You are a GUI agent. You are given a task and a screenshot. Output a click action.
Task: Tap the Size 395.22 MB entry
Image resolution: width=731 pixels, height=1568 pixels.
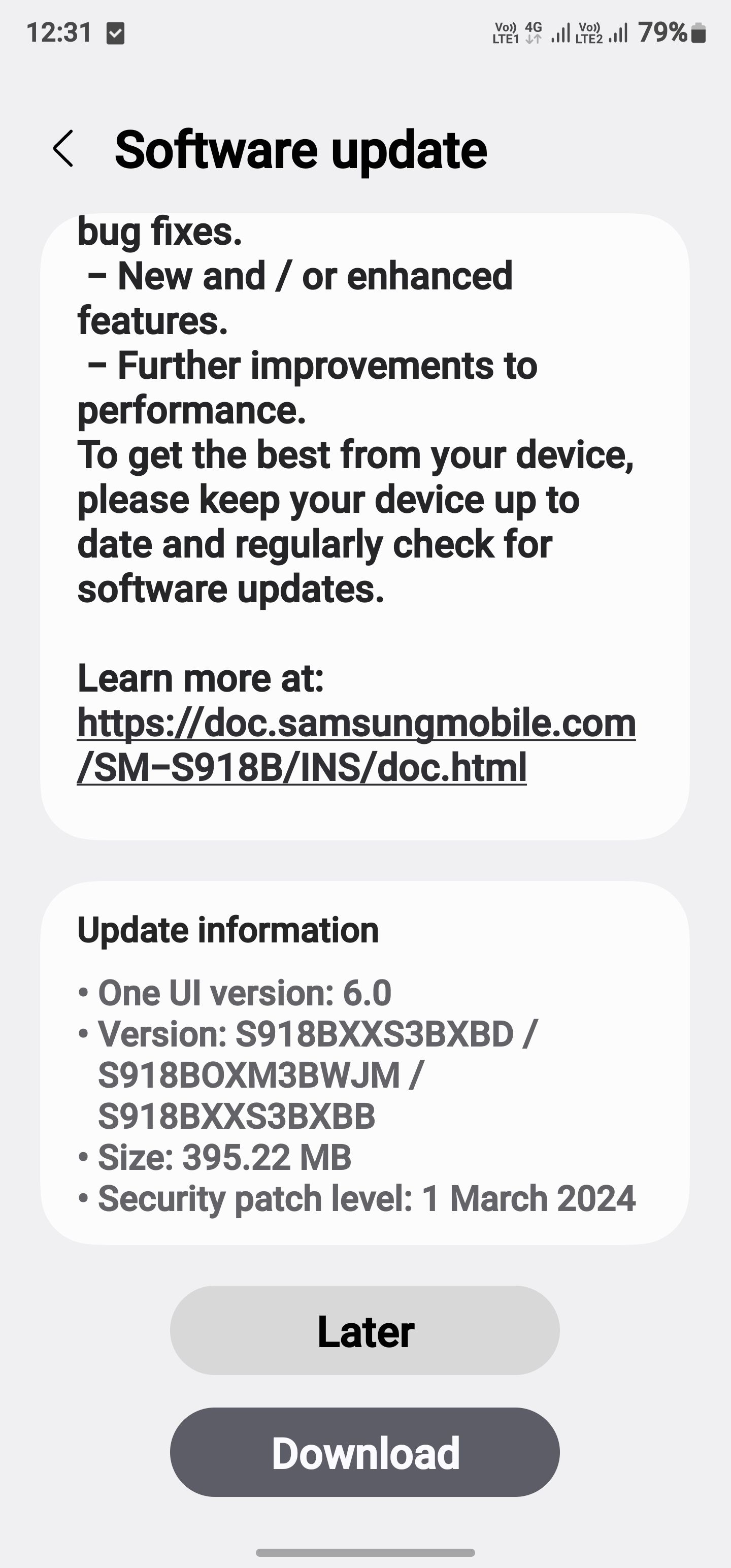click(x=213, y=1158)
